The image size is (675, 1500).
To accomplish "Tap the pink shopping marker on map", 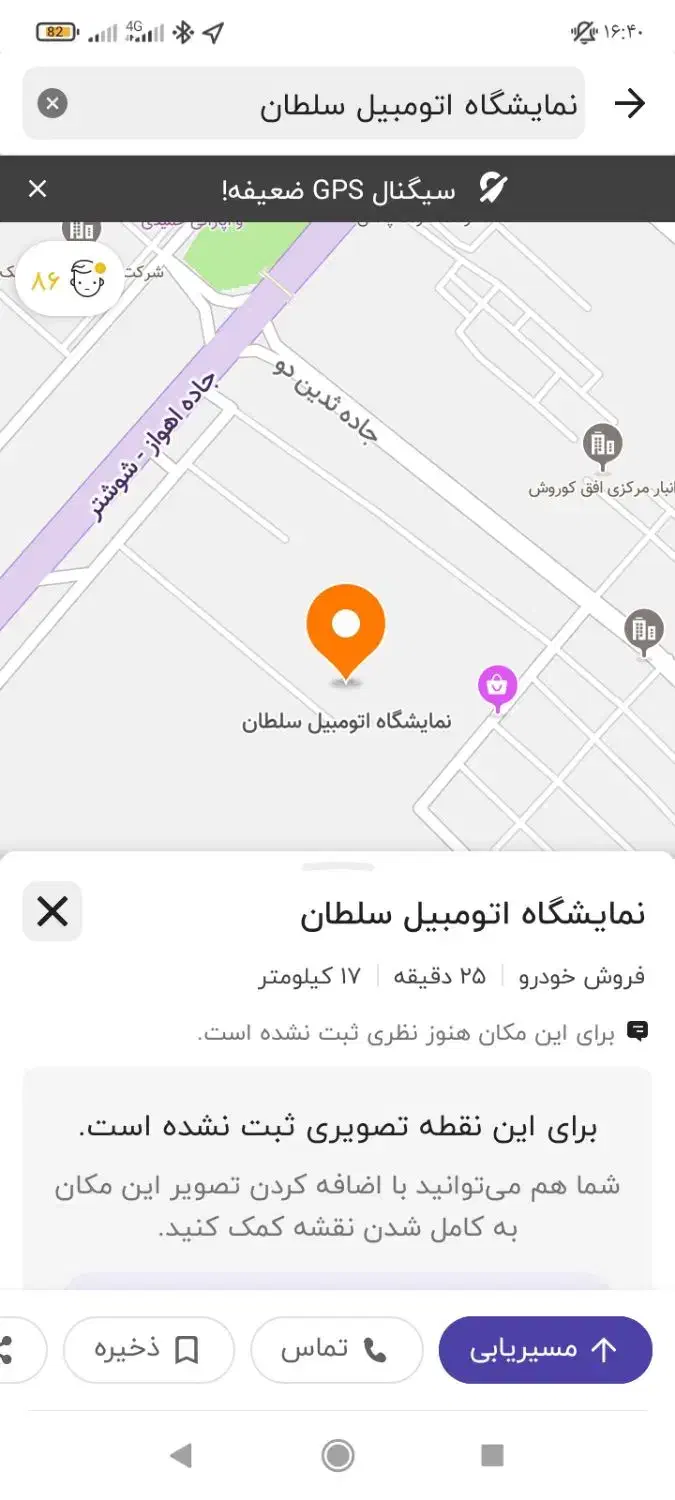I will coord(497,687).
